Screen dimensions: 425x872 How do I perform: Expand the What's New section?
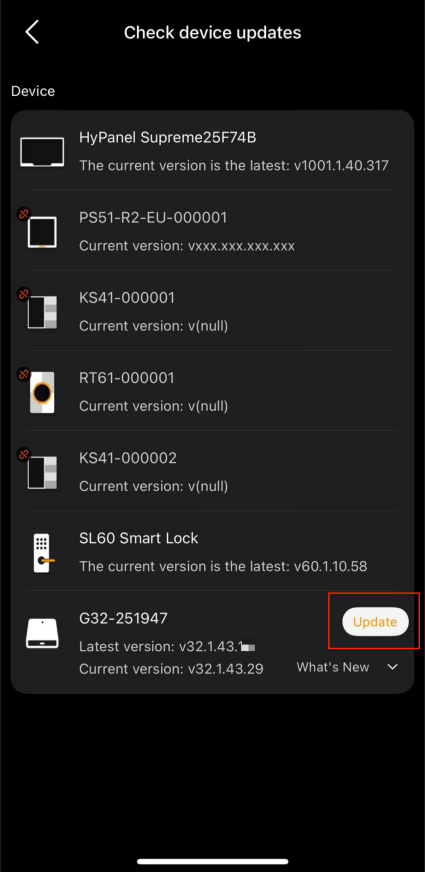[347, 667]
